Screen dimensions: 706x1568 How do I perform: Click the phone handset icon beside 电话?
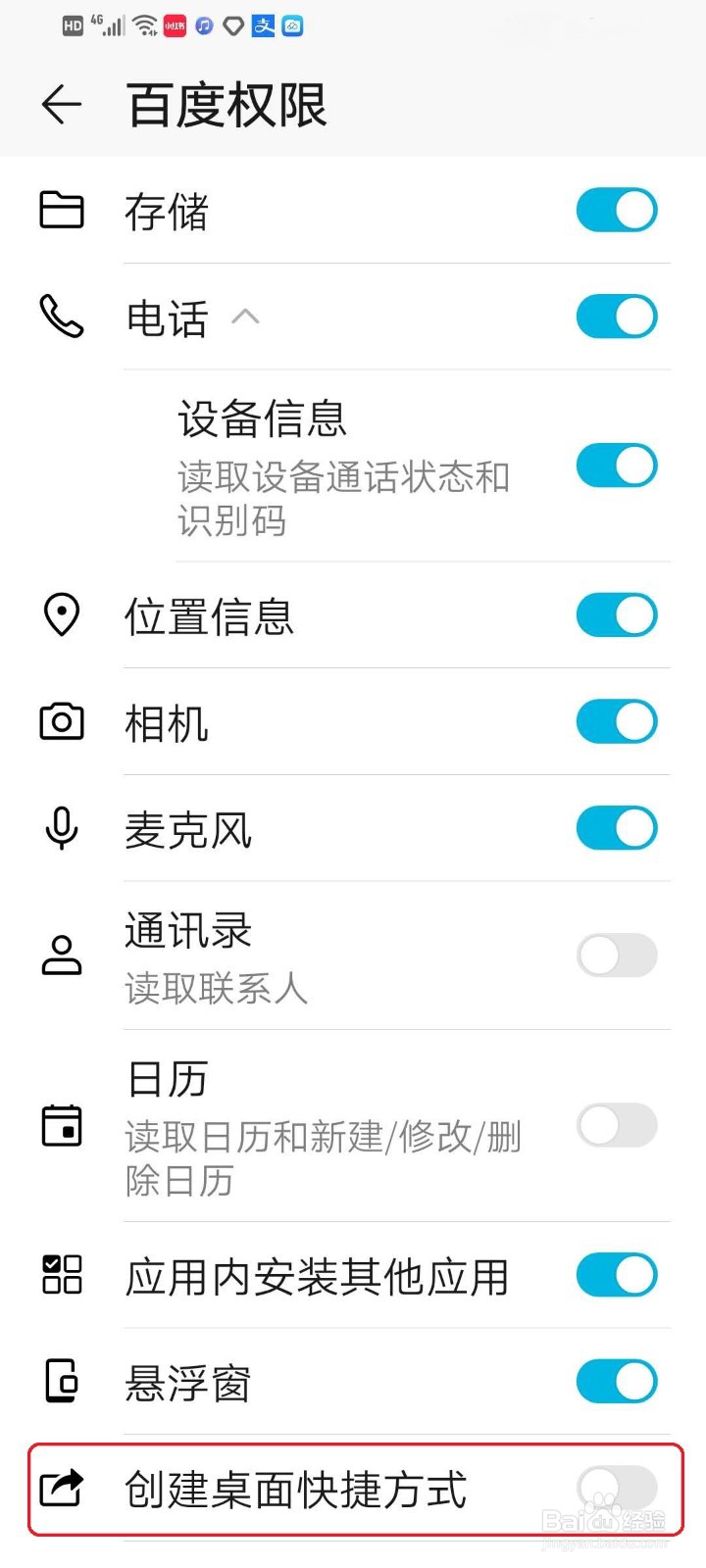pos(59,317)
